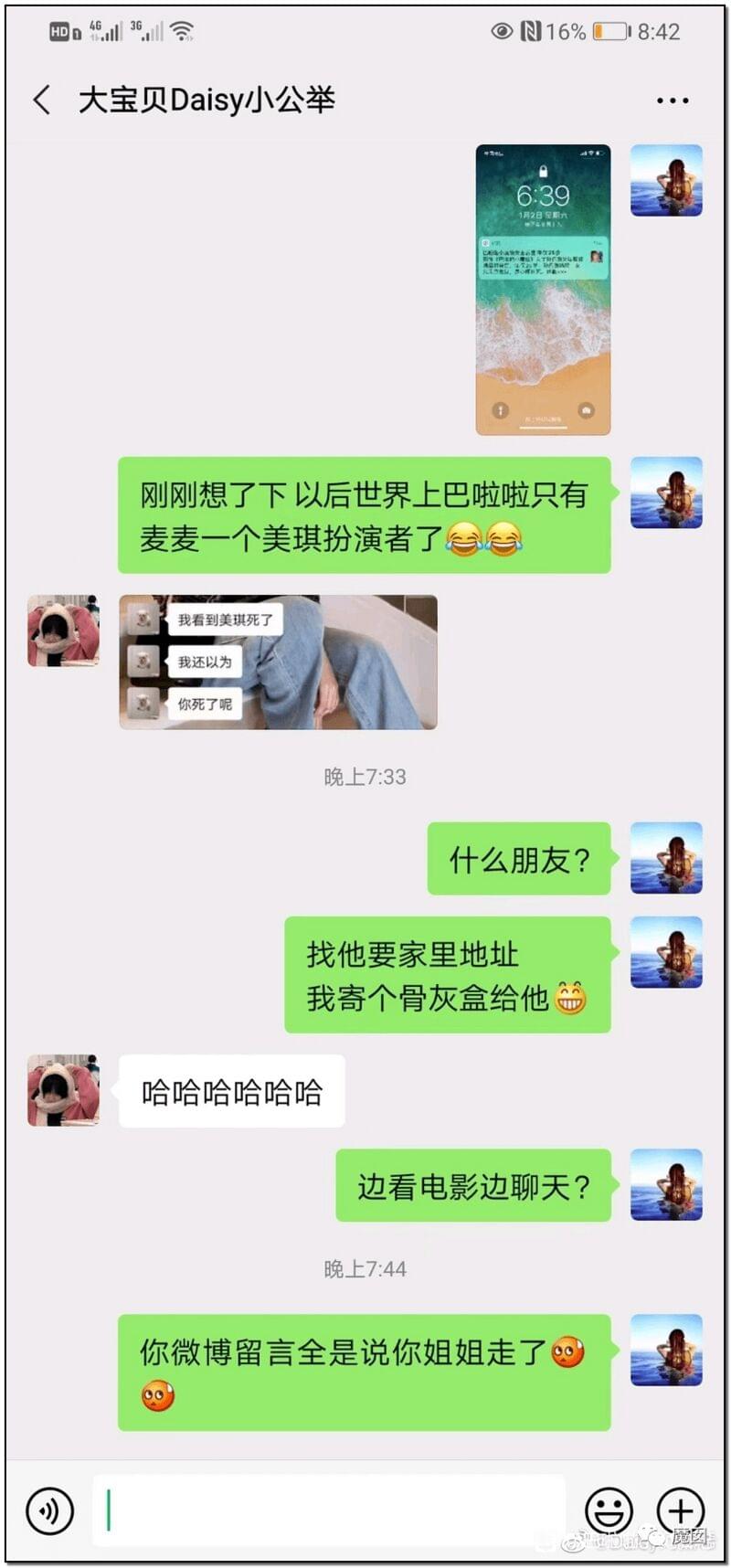Open own avatar beside 什么朋友？ message

(666, 858)
